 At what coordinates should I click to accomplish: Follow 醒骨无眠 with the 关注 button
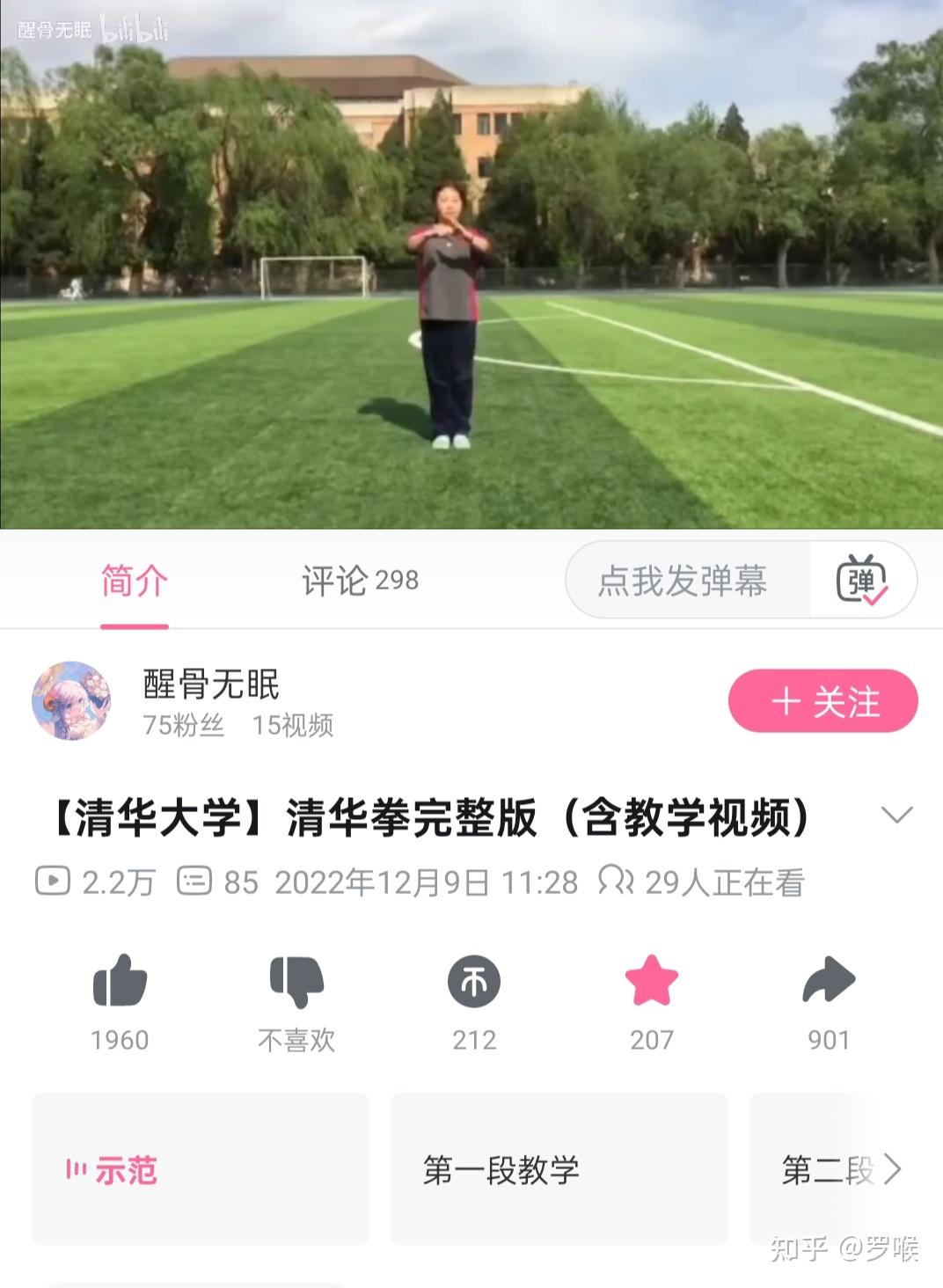pos(822,701)
